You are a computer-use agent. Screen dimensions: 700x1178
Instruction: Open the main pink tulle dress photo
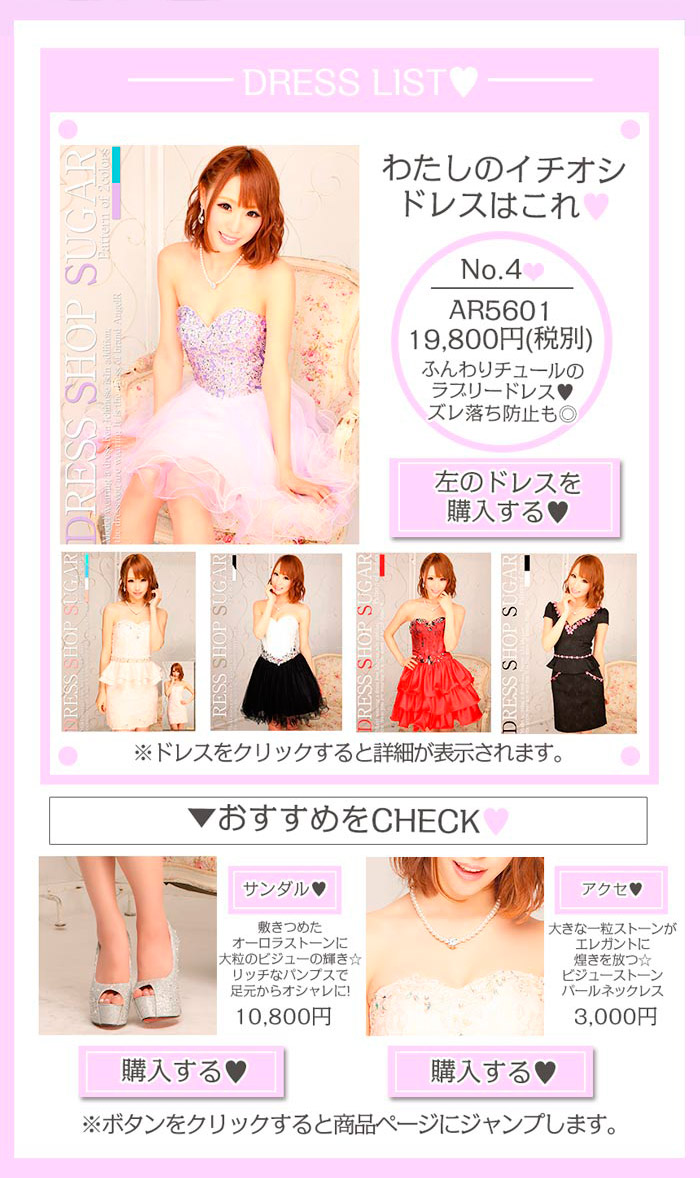pos(209,344)
